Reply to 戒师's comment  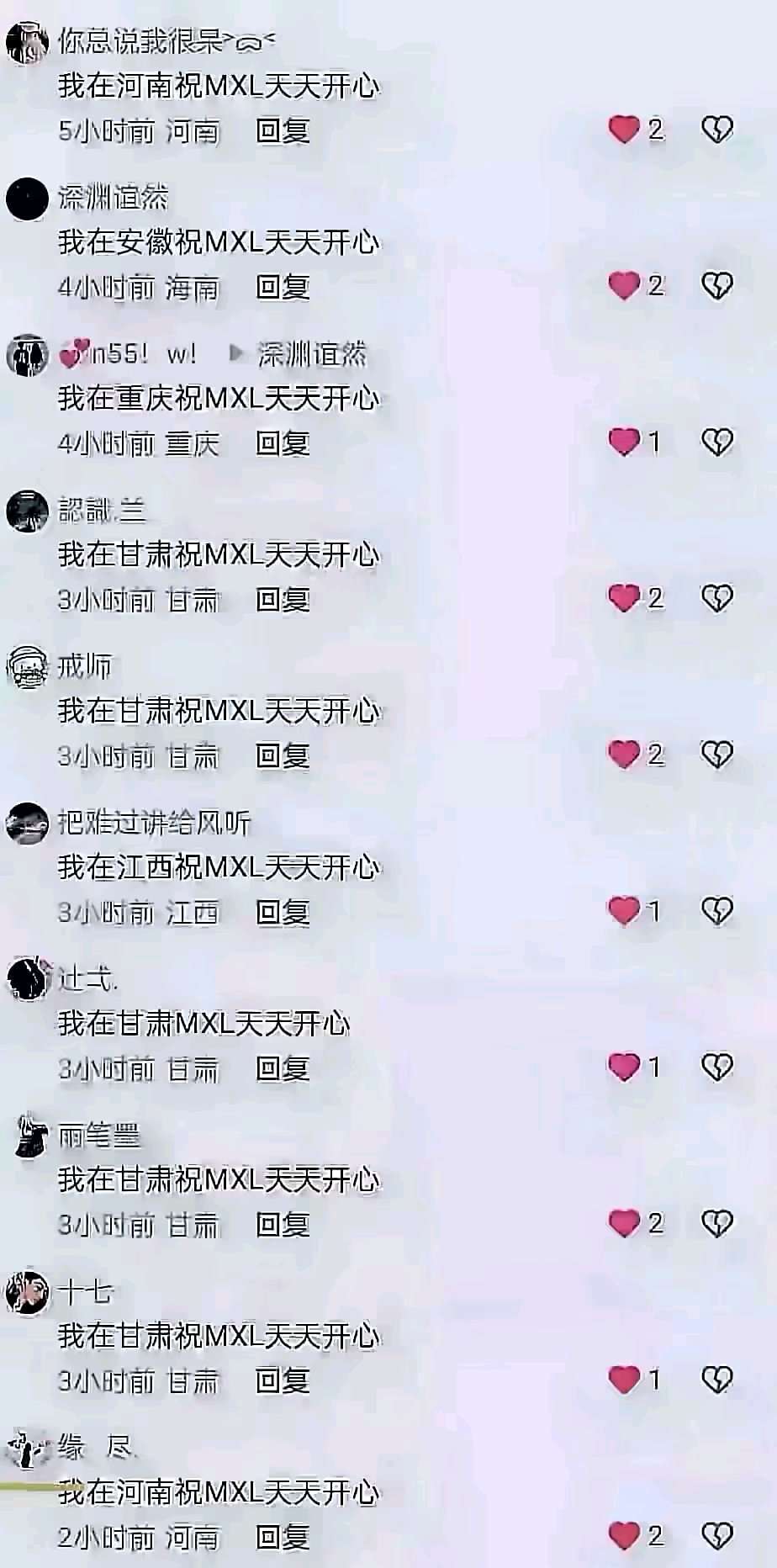(283, 756)
